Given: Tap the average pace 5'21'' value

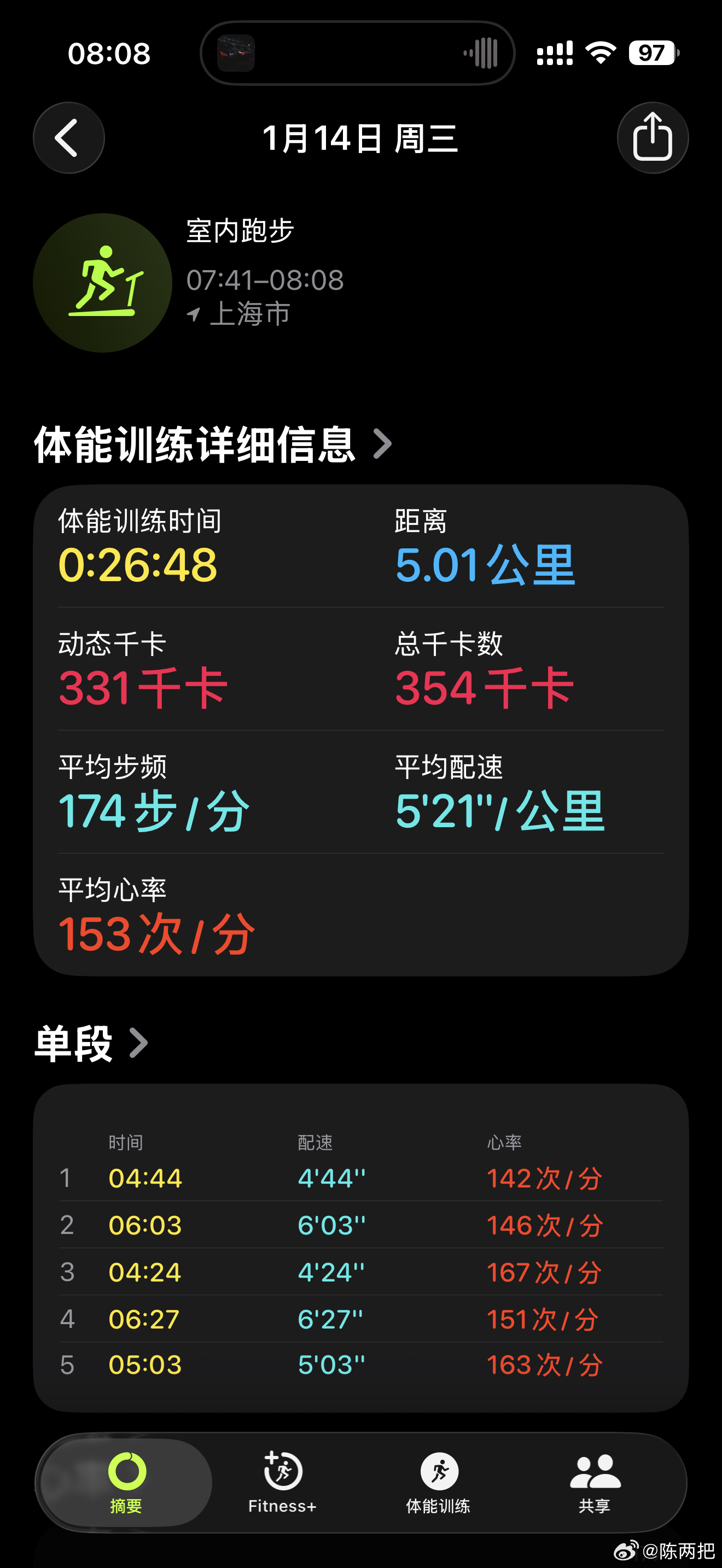Looking at the screenshot, I should click(x=499, y=810).
